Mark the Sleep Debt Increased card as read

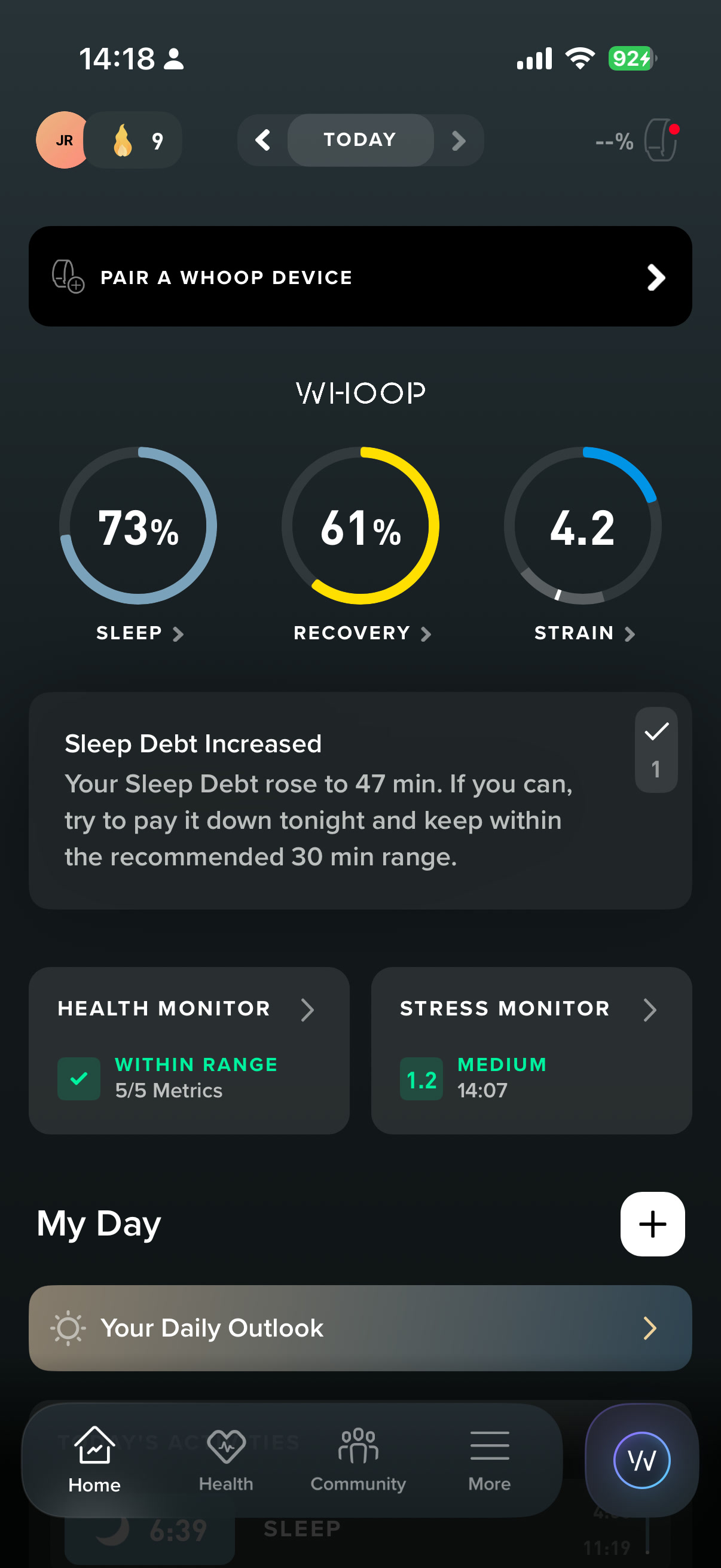[656, 750]
